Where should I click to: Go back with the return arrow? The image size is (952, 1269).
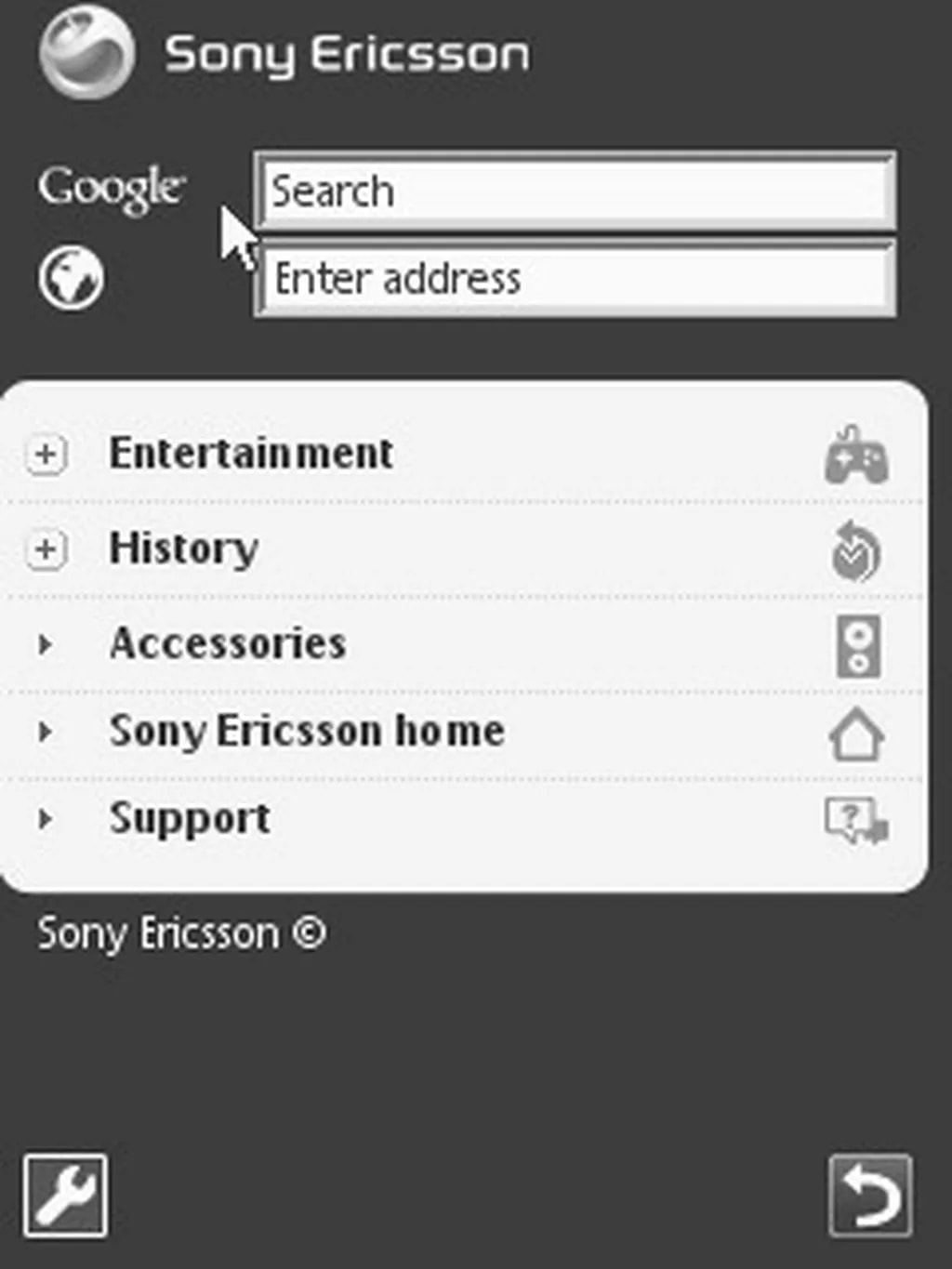[x=869, y=1196]
